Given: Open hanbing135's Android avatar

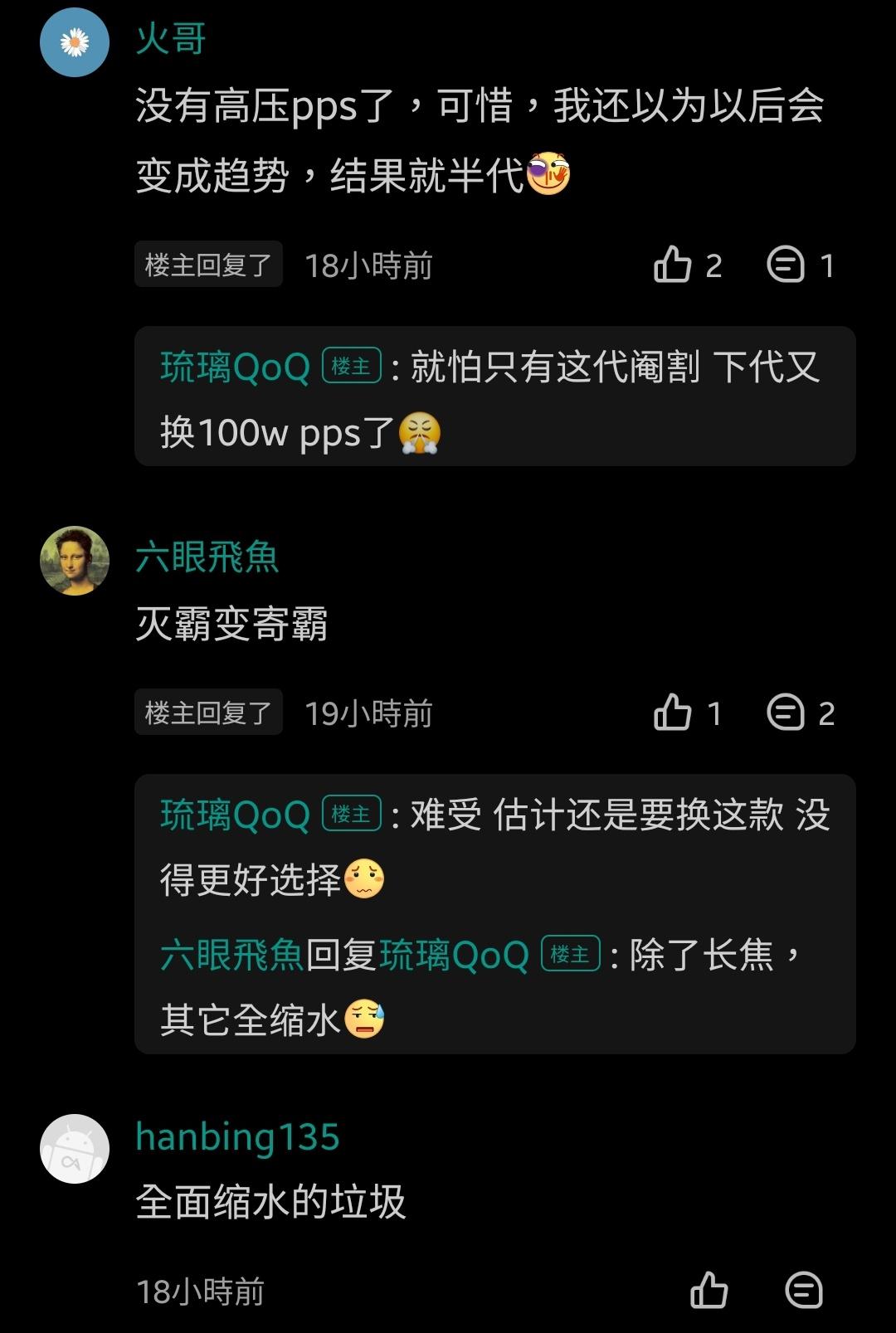Looking at the screenshot, I should [75, 1149].
